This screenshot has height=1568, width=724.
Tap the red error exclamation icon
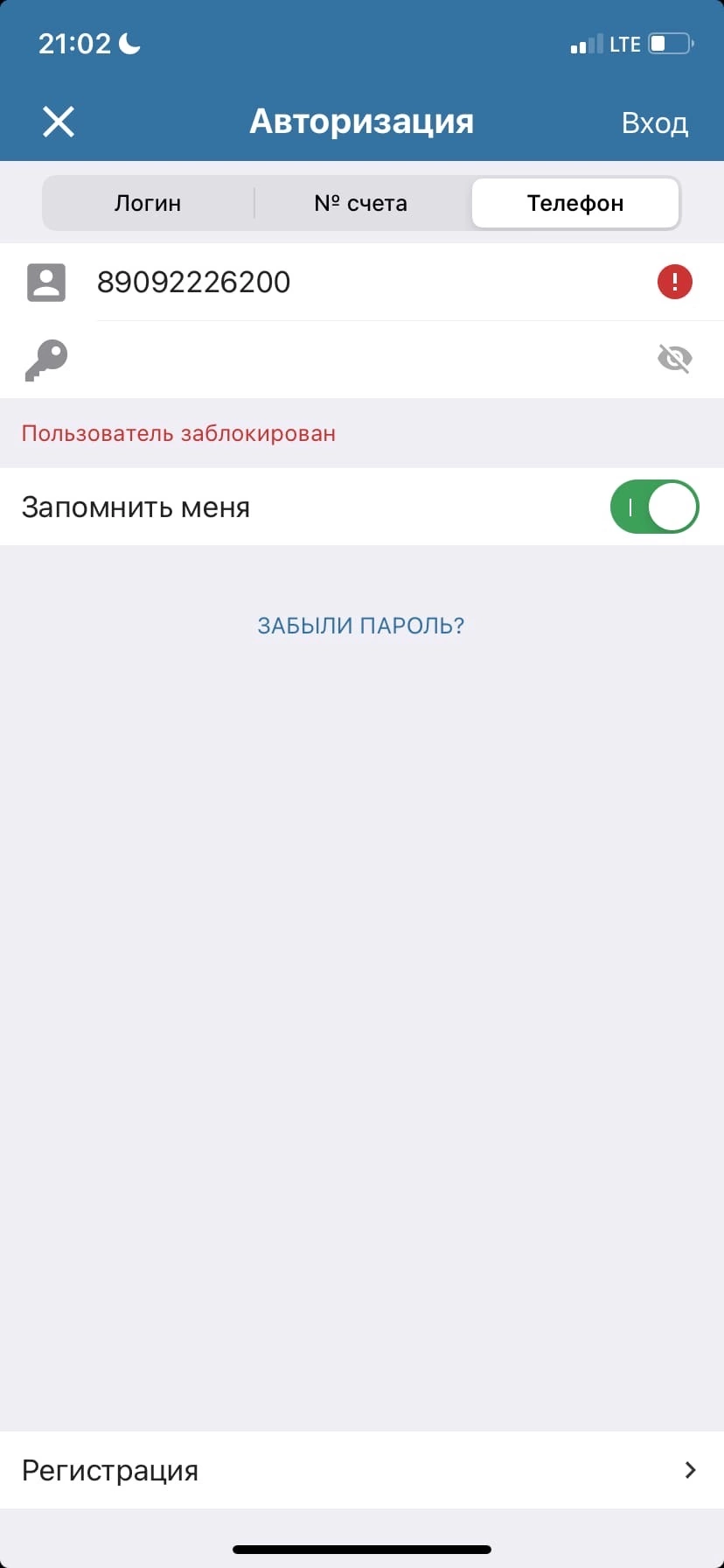pos(674,282)
